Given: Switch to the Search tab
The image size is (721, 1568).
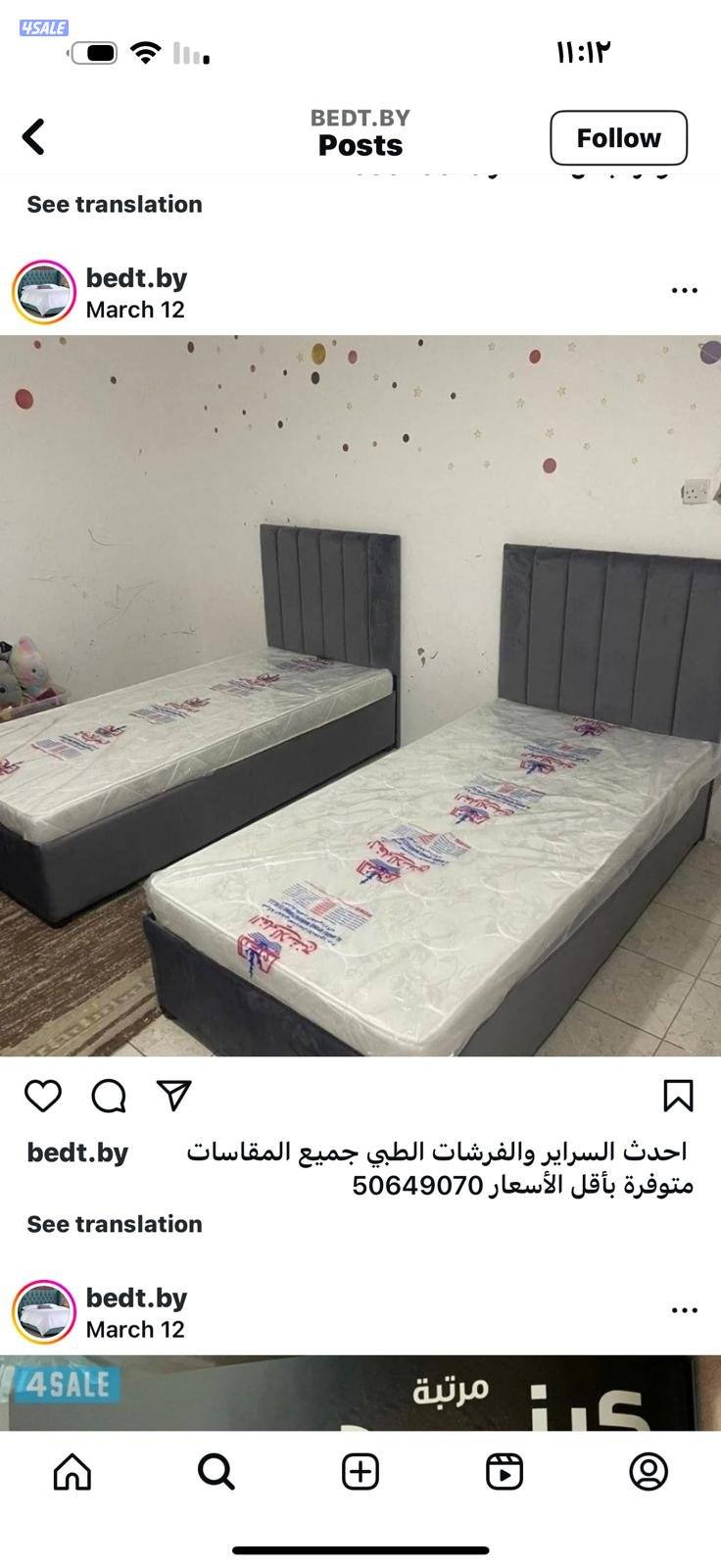Looking at the screenshot, I should pyautogui.click(x=216, y=1471).
